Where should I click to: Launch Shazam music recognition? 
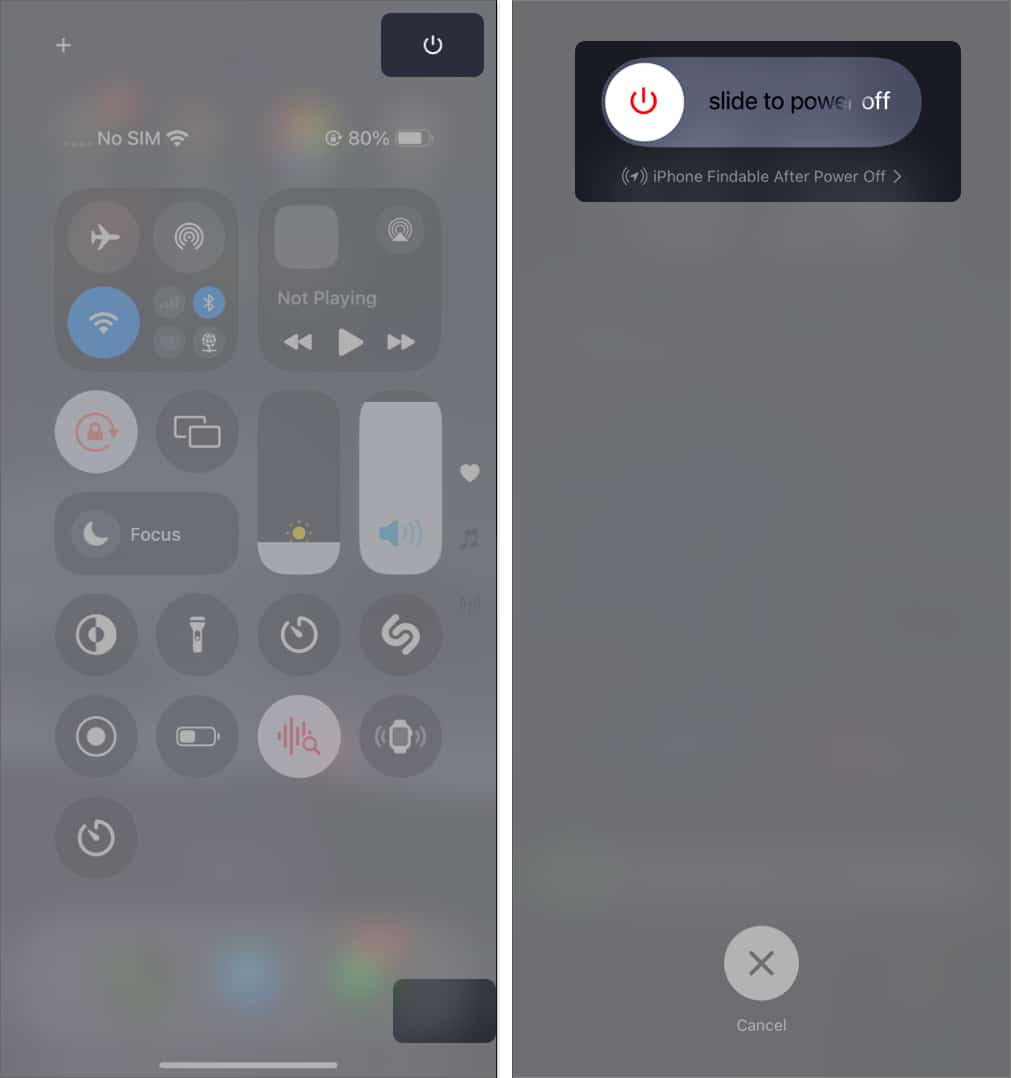(x=400, y=635)
